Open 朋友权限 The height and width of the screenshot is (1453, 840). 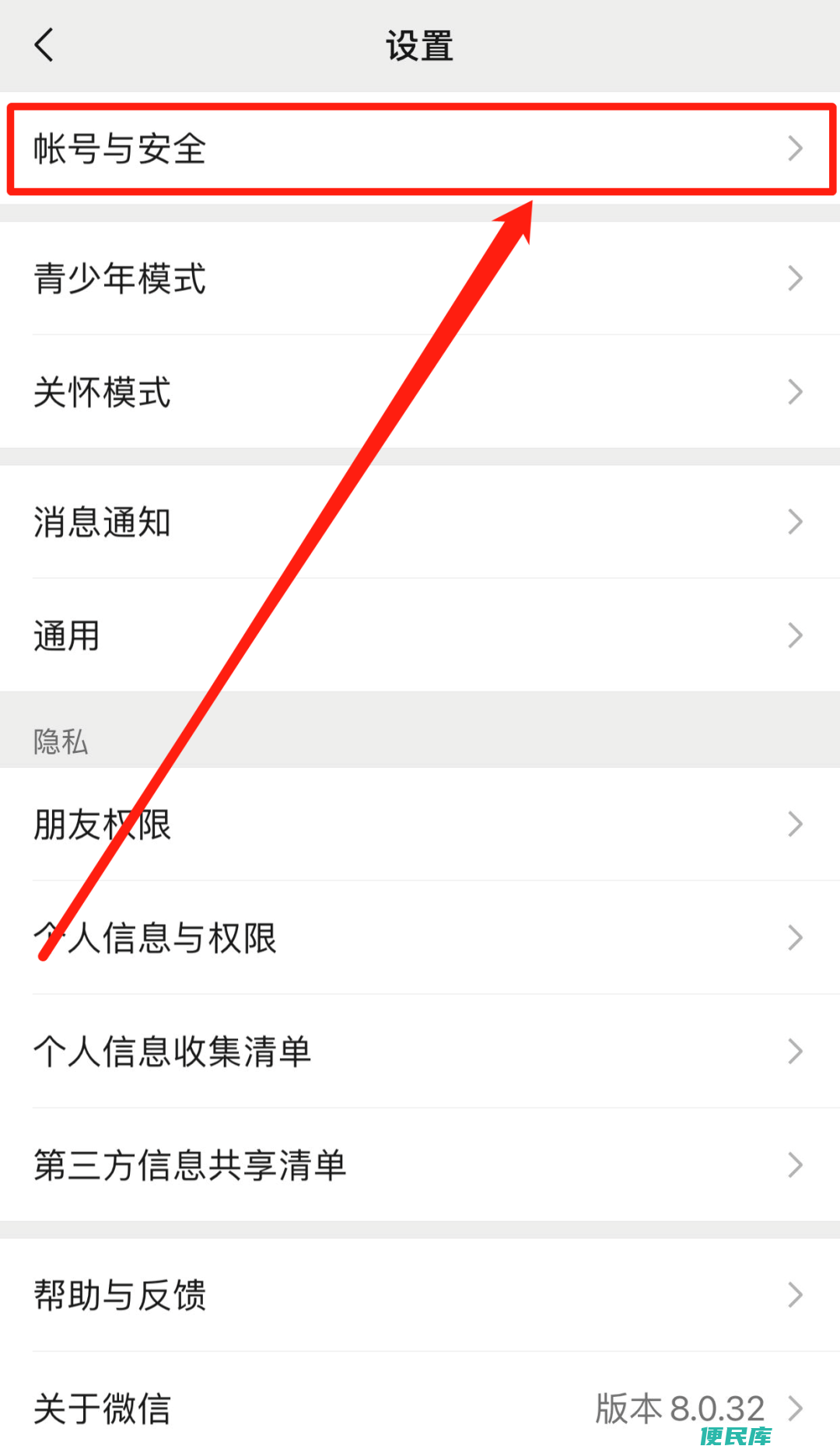(420, 825)
